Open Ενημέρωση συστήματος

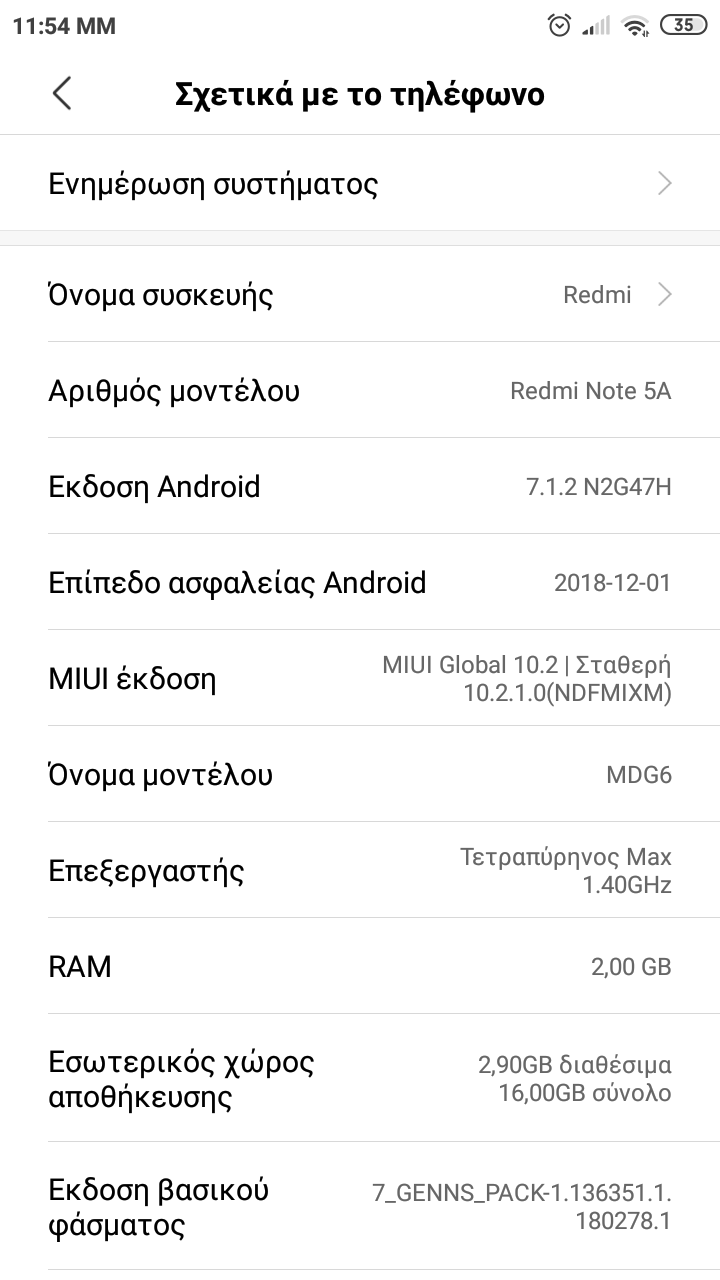(x=360, y=184)
